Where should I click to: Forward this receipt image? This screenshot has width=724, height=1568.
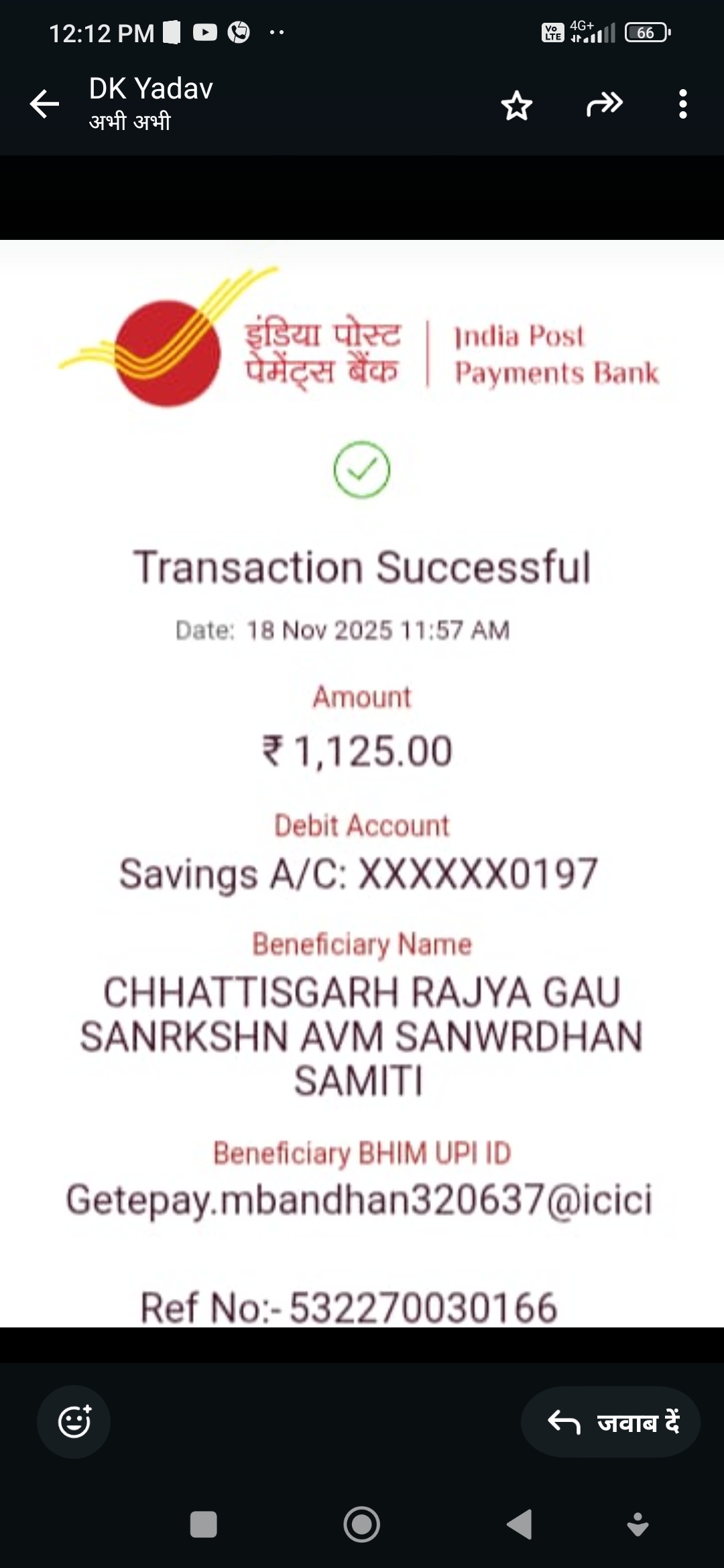coord(604,105)
